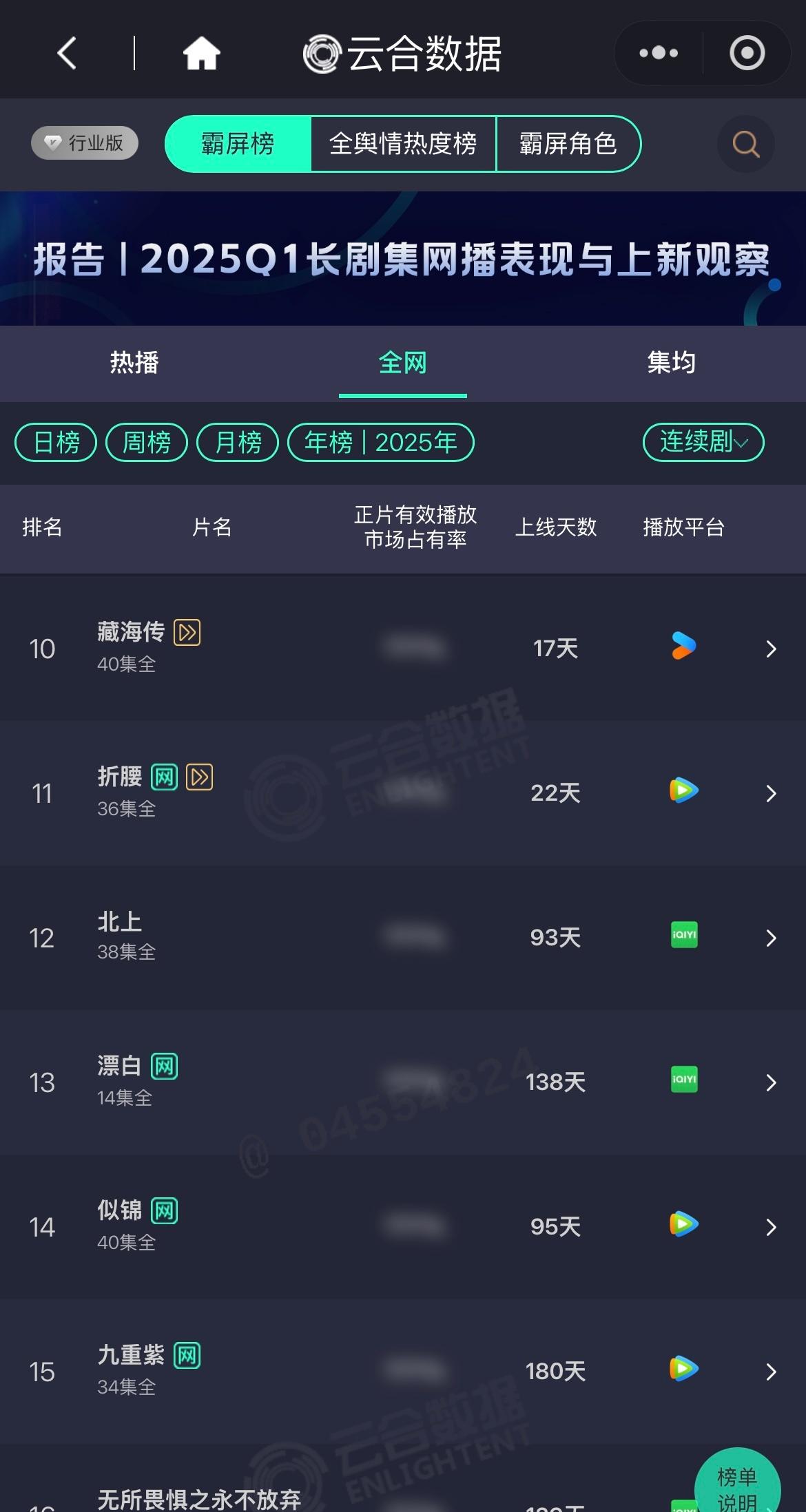Return to the mini program home
Image resolution: width=806 pixels, height=1512 pixels.
[201, 53]
